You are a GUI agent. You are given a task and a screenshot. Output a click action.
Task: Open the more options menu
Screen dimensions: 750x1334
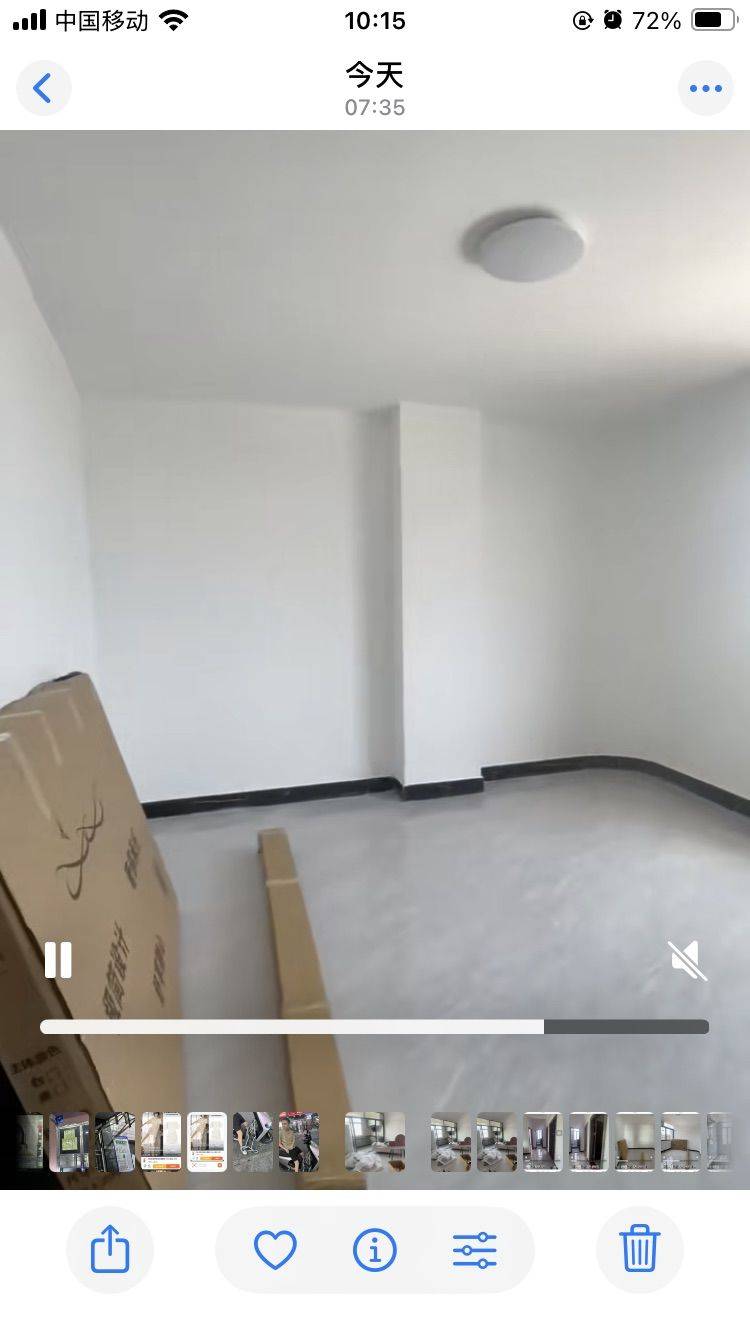pyautogui.click(x=706, y=89)
